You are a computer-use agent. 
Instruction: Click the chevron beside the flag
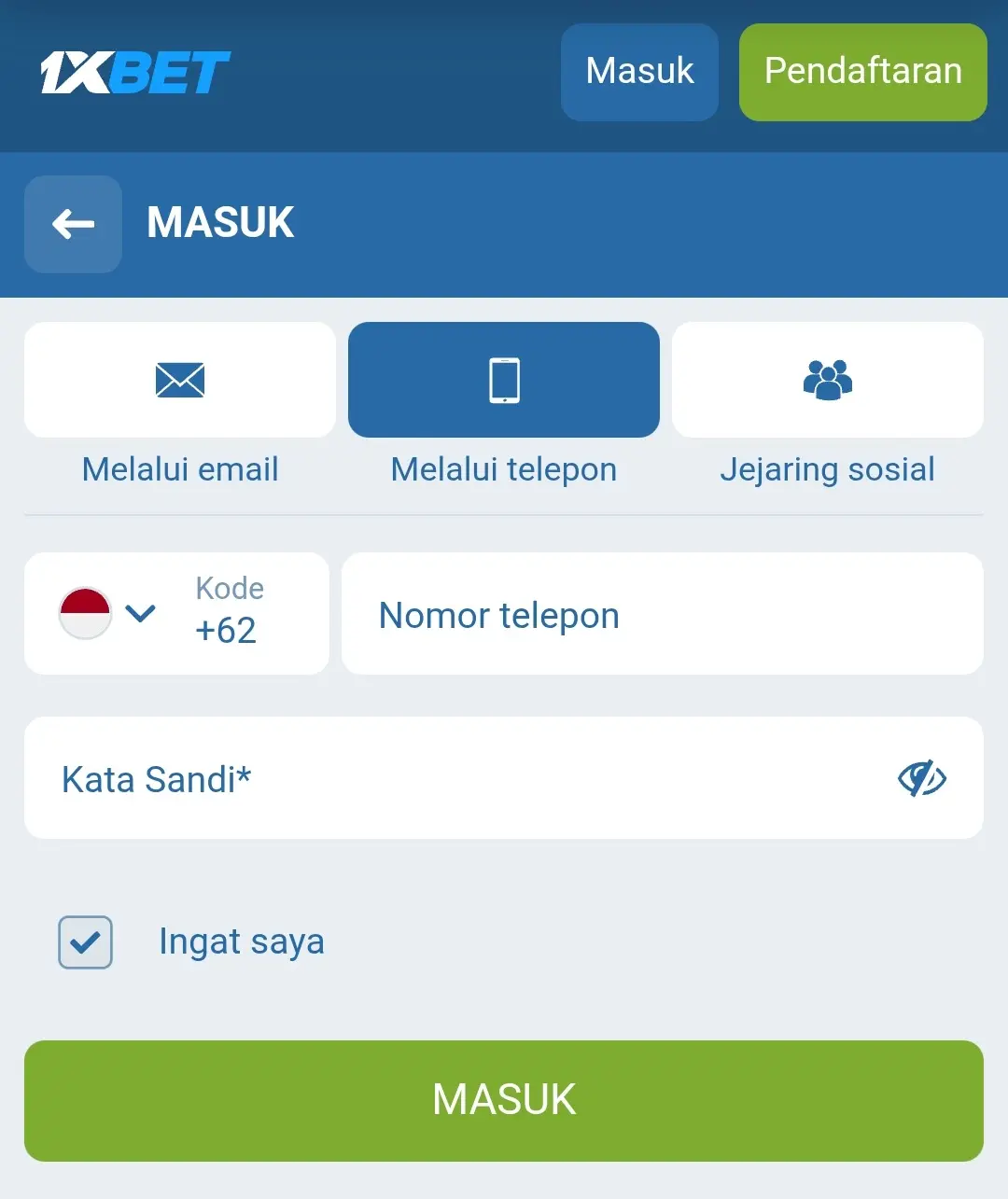(x=142, y=614)
